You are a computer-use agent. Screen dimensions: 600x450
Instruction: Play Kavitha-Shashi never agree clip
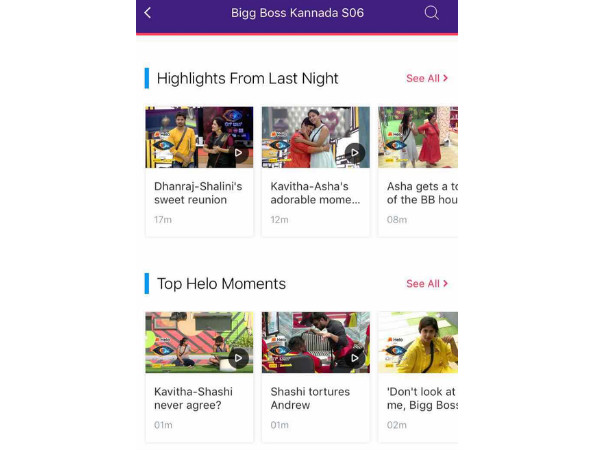pyautogui.click(x=199, y=343)
